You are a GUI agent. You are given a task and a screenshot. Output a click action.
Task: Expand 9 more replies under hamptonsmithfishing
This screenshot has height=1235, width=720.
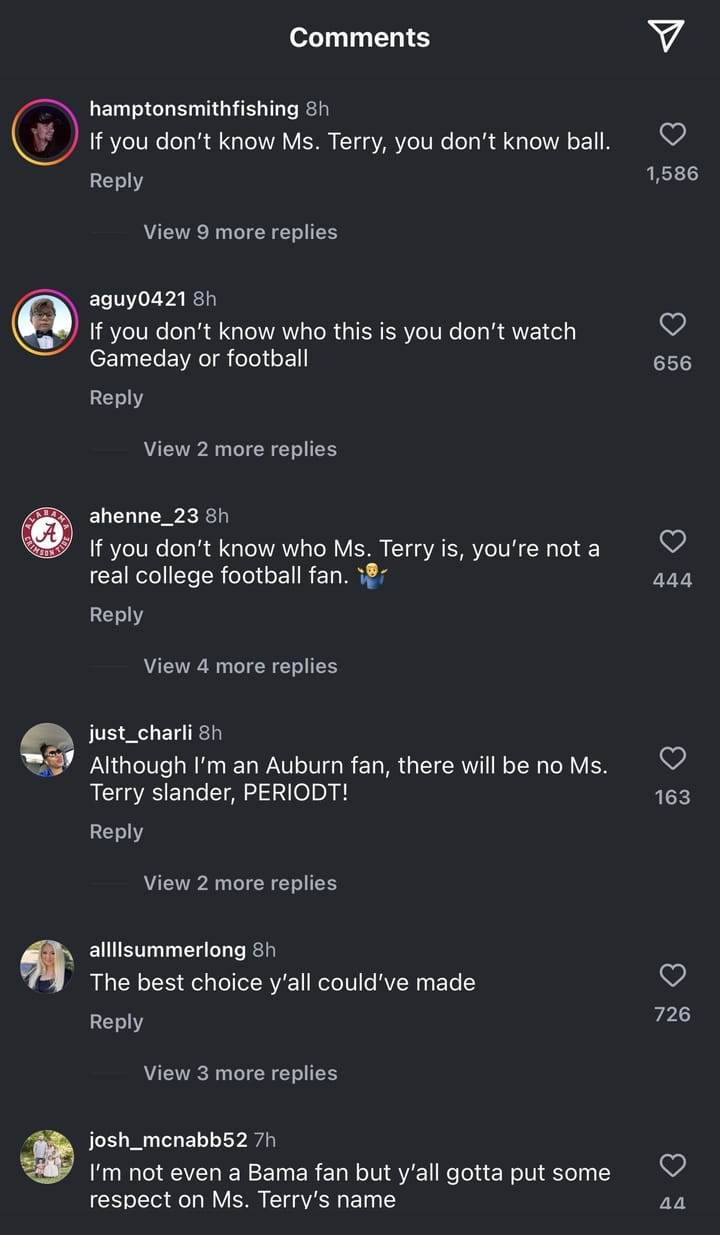point(239,231)
